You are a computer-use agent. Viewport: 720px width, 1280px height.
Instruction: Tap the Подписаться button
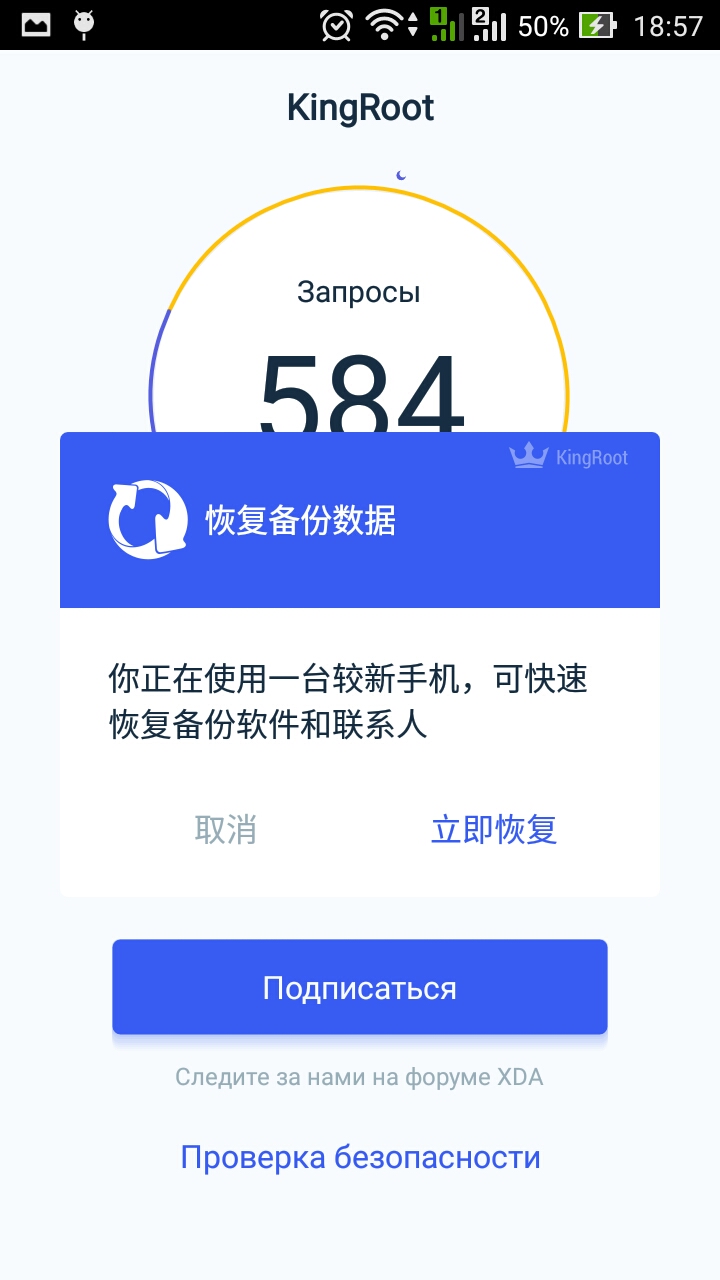pos(359,987)
